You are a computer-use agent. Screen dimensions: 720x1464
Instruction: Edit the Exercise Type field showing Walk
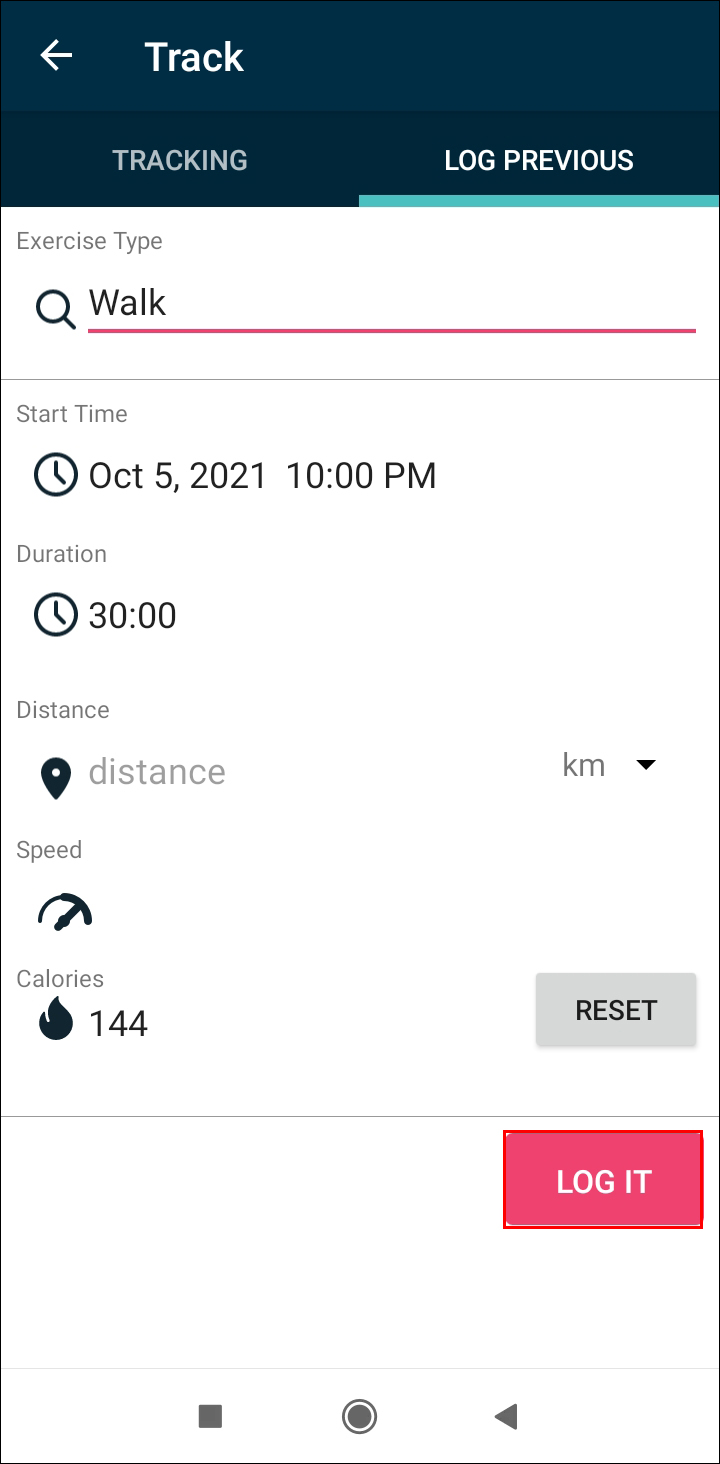tap(390, 304)
